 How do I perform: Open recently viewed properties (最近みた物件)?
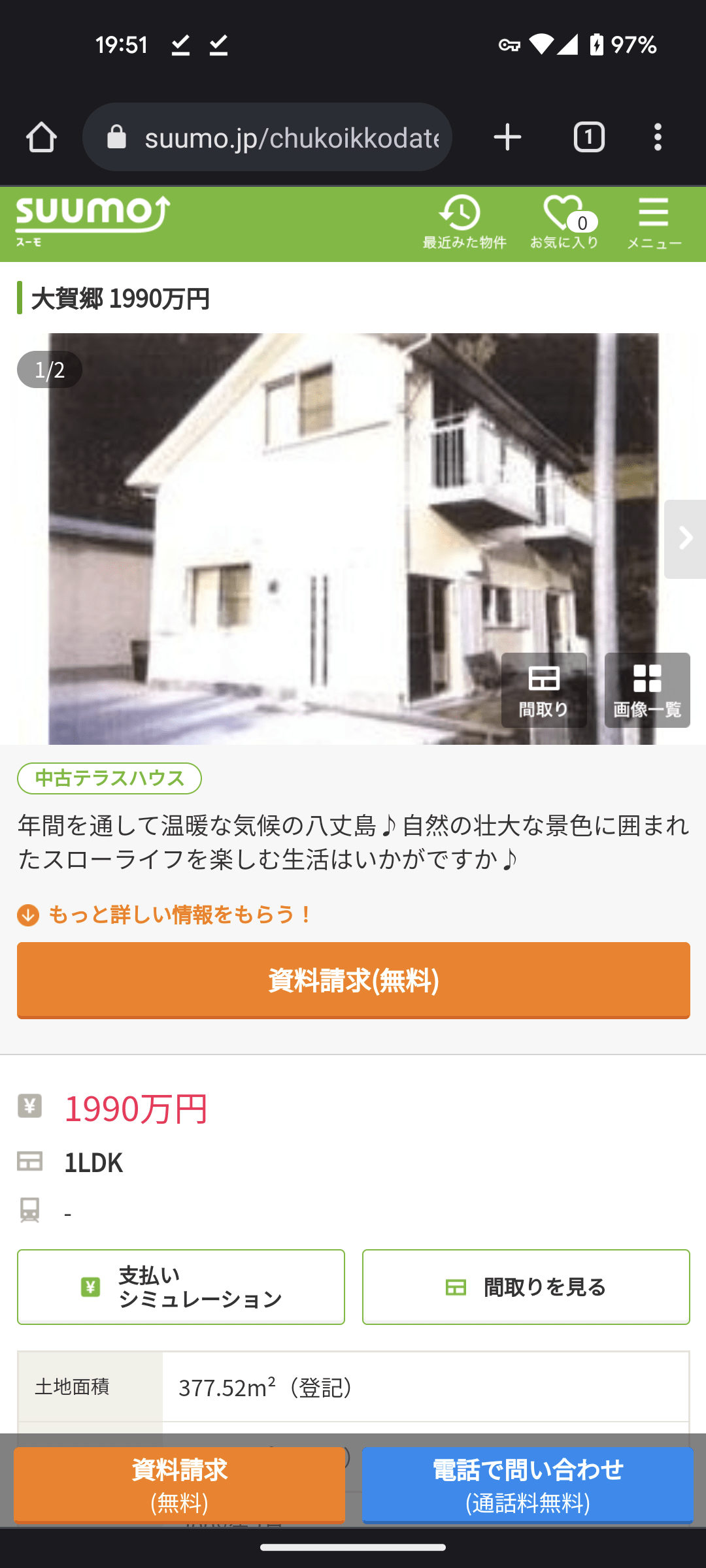(x=463, y=223)
